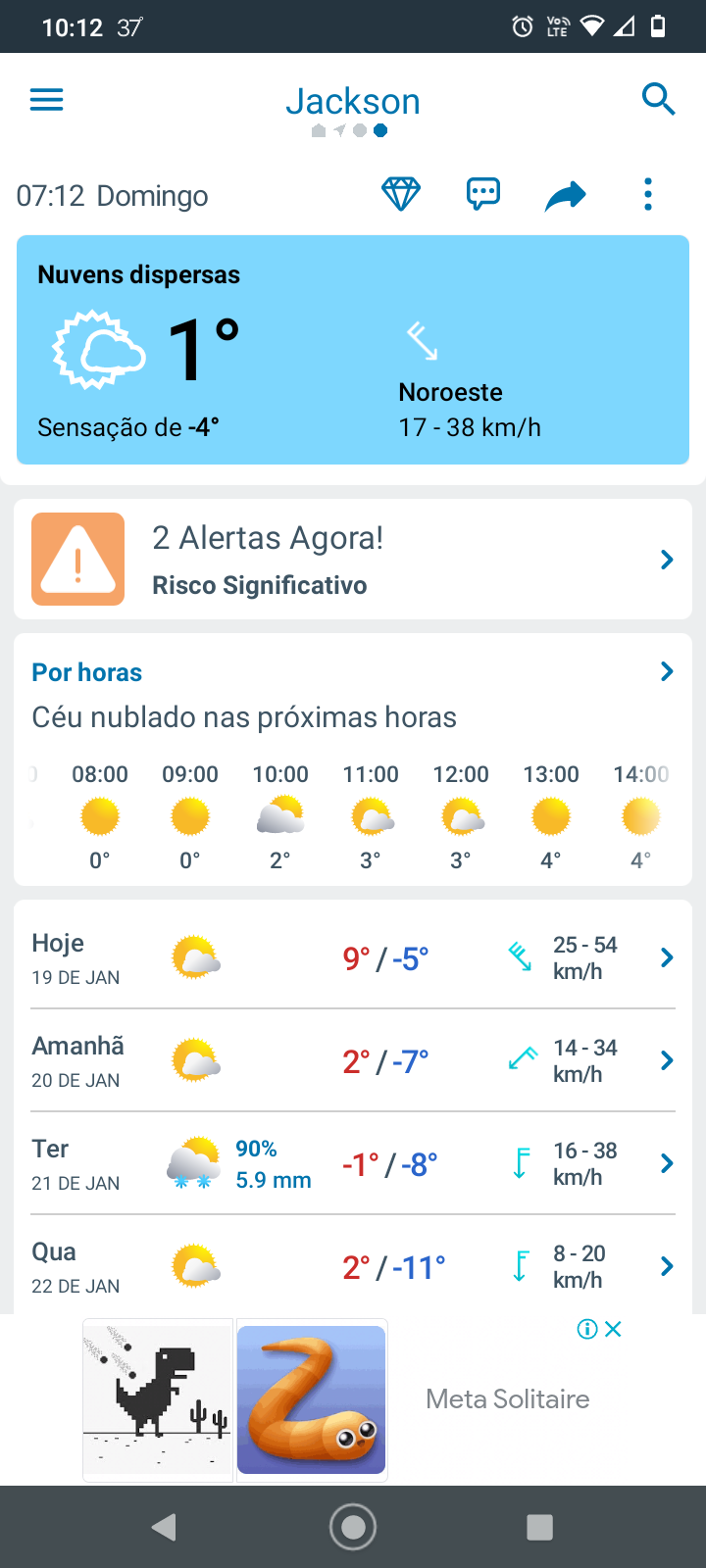The height and width of the screenshot is (1568, 706).
Task: Open the hamburger drawer menu
Action: pos(46,100)
